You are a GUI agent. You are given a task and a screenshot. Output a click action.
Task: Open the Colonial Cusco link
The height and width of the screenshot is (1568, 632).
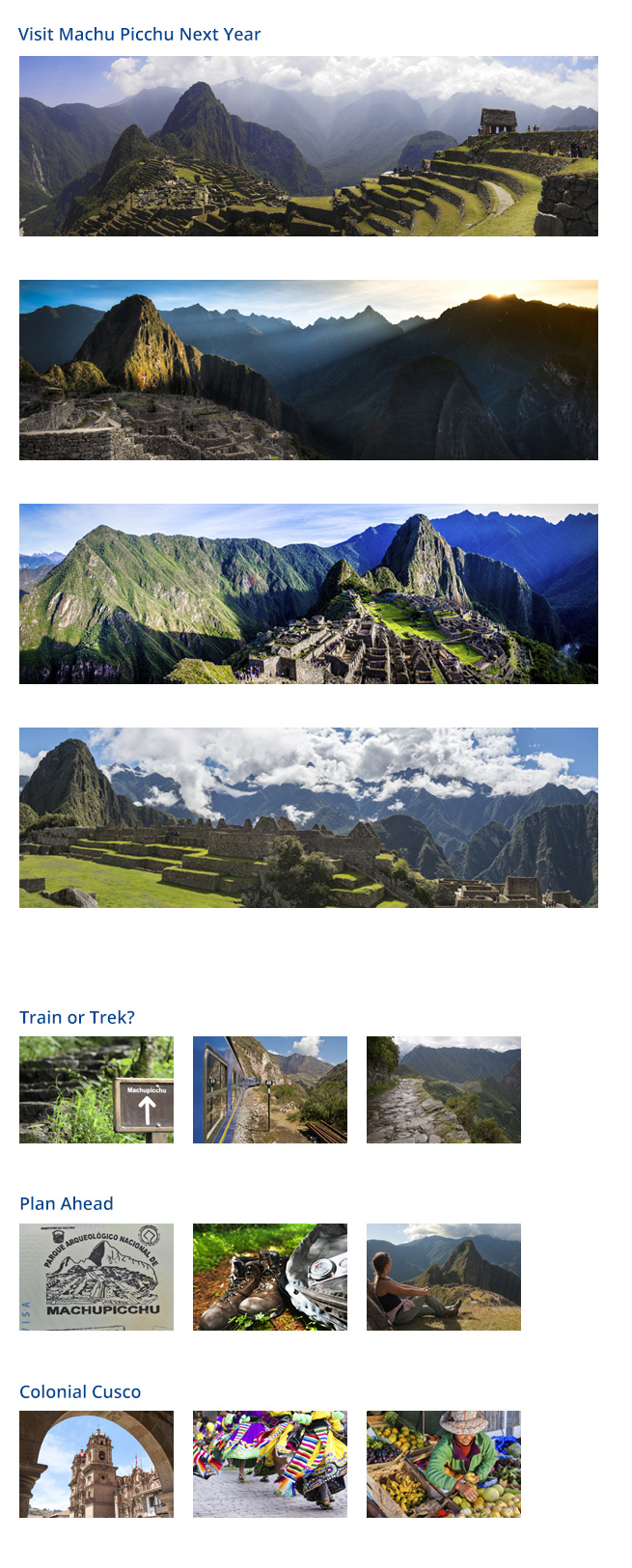click(x=80, y=1391)
